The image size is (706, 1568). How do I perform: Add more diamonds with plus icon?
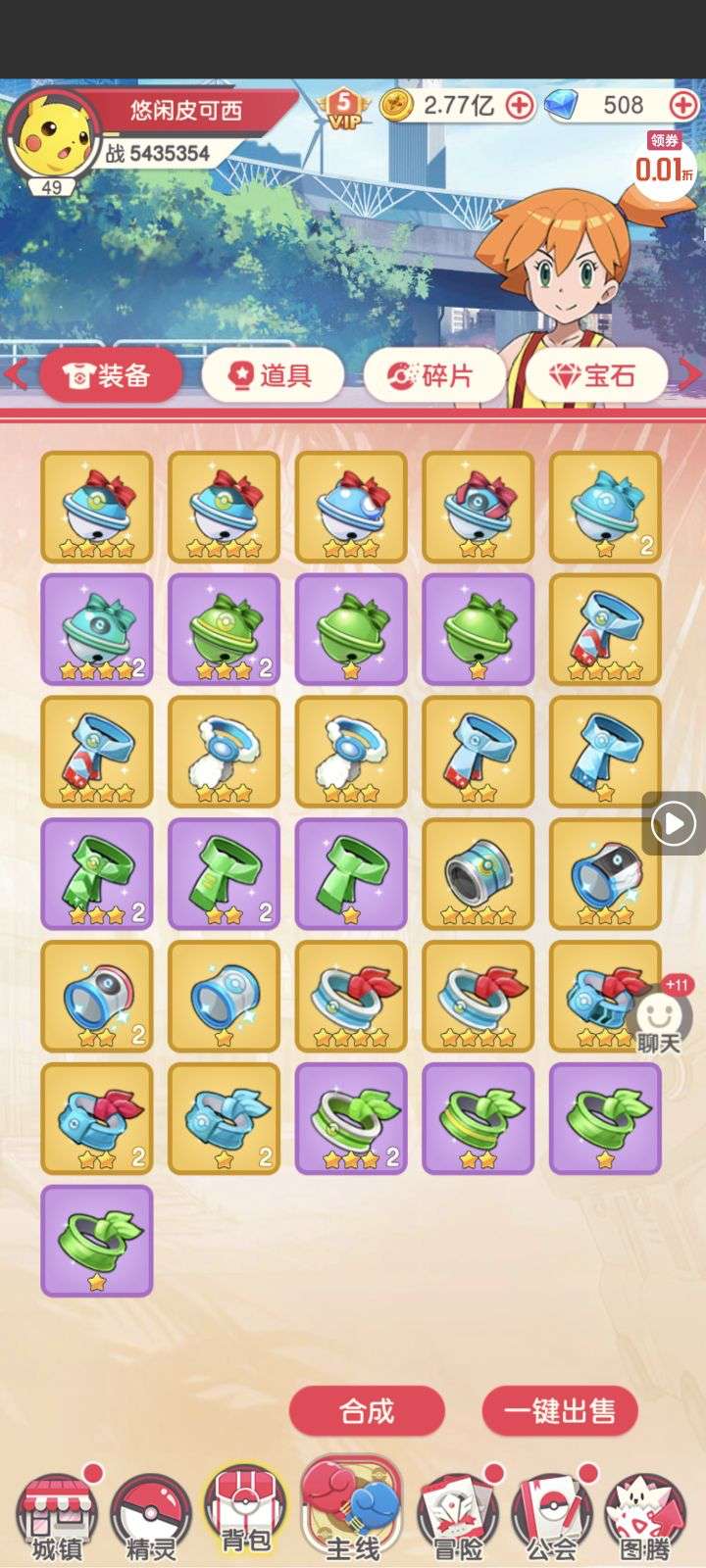pos(683,105)
